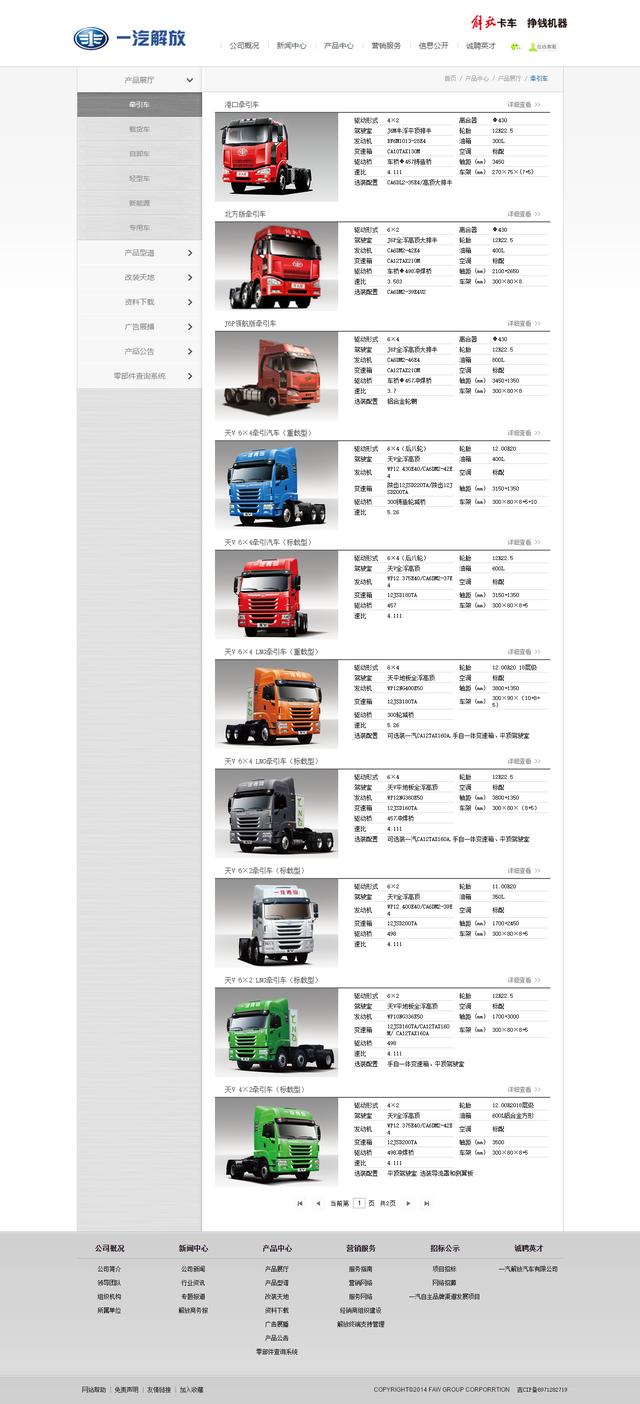View details for 港口牵引车
The width and height of the screenshot is (640, 1404).
523,104
